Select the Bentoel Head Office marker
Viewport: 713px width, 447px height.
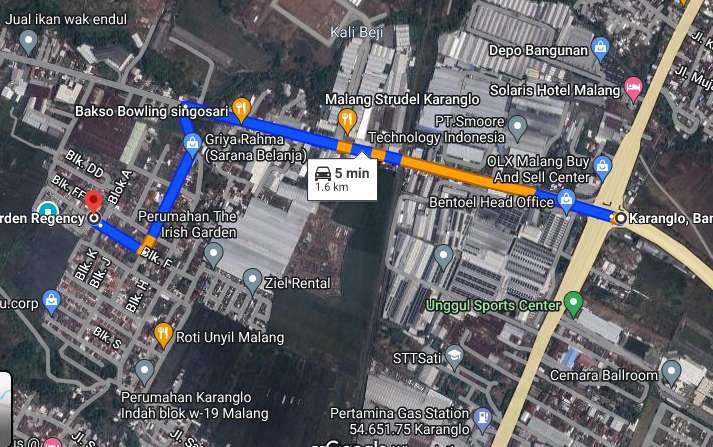coord(566,201)
